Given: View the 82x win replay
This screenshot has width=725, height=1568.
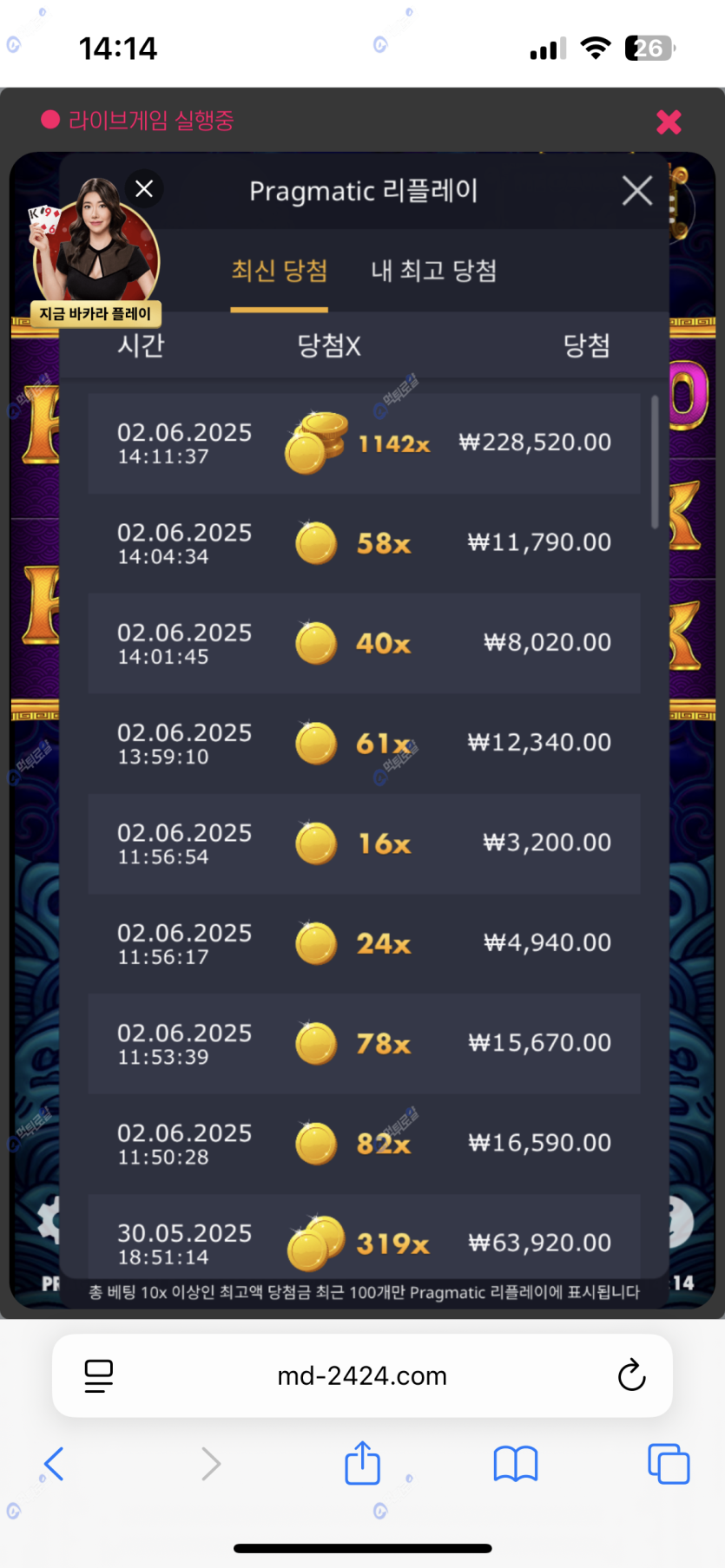Looking at the screenshot, I should pyautogui.click(x=364, y=1144).
